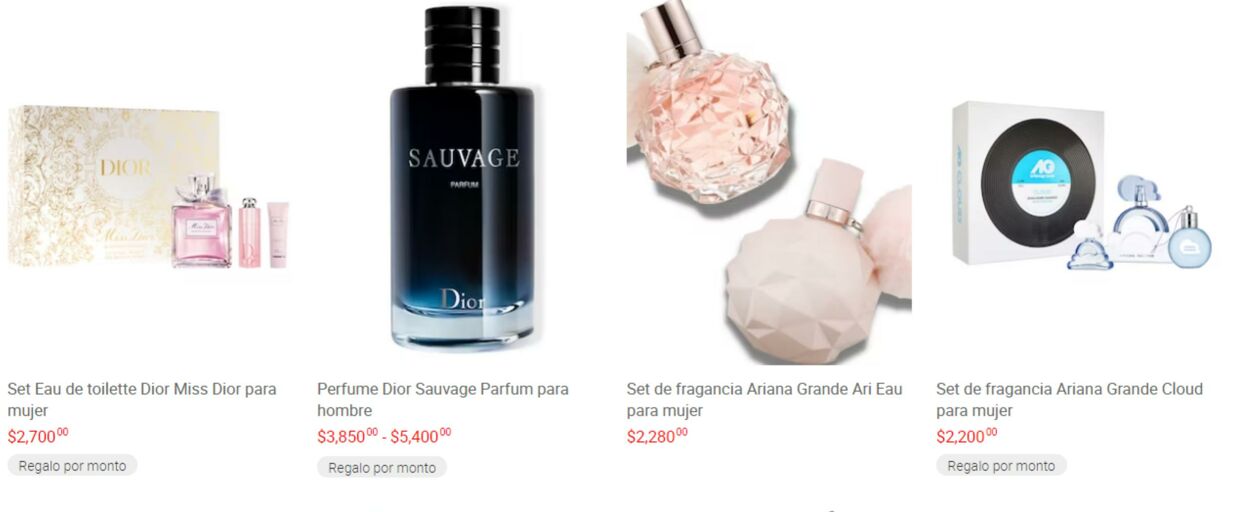
Task: Tap Regalo por monto chip under Sauvage Parfum
Action: click(382, 467)
